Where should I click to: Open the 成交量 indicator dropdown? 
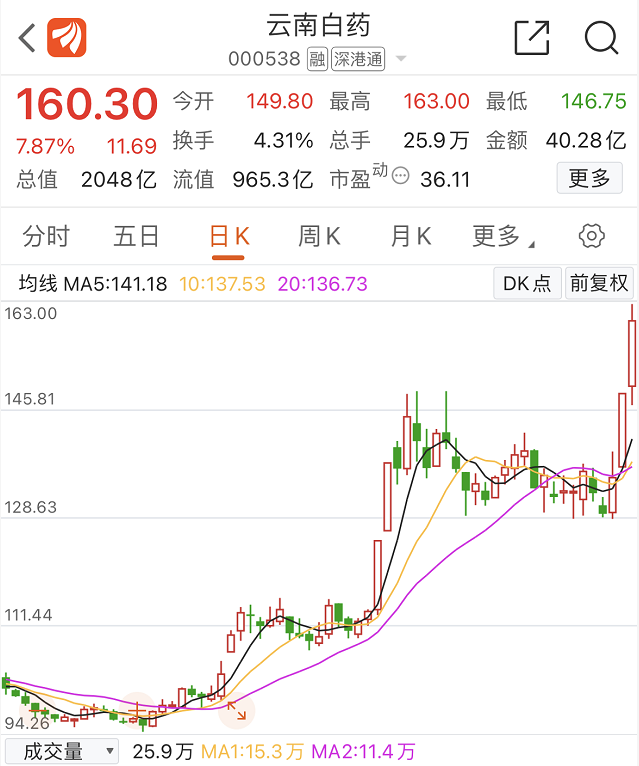pos(62,751)
